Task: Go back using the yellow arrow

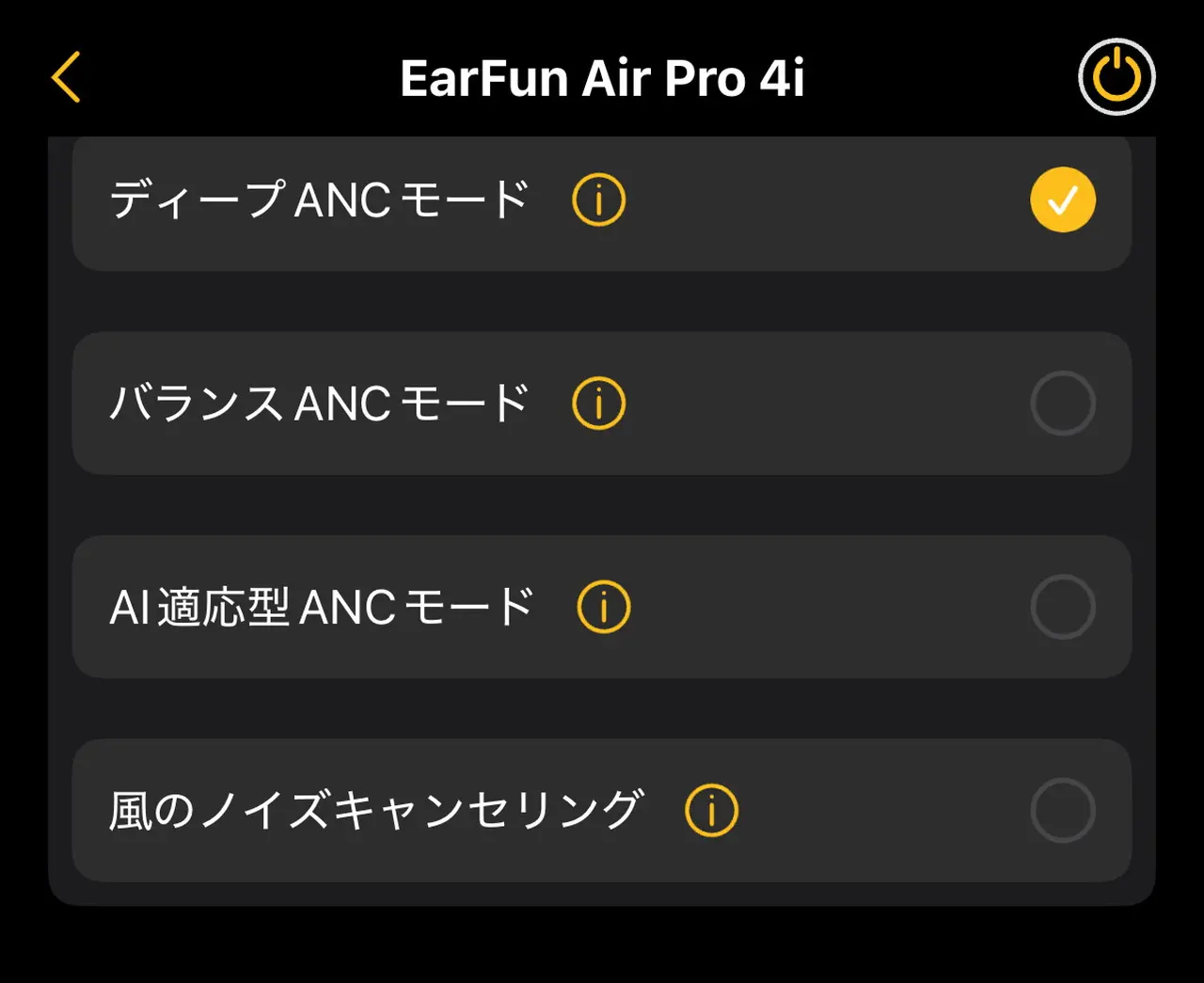Action: pos(67,77)
